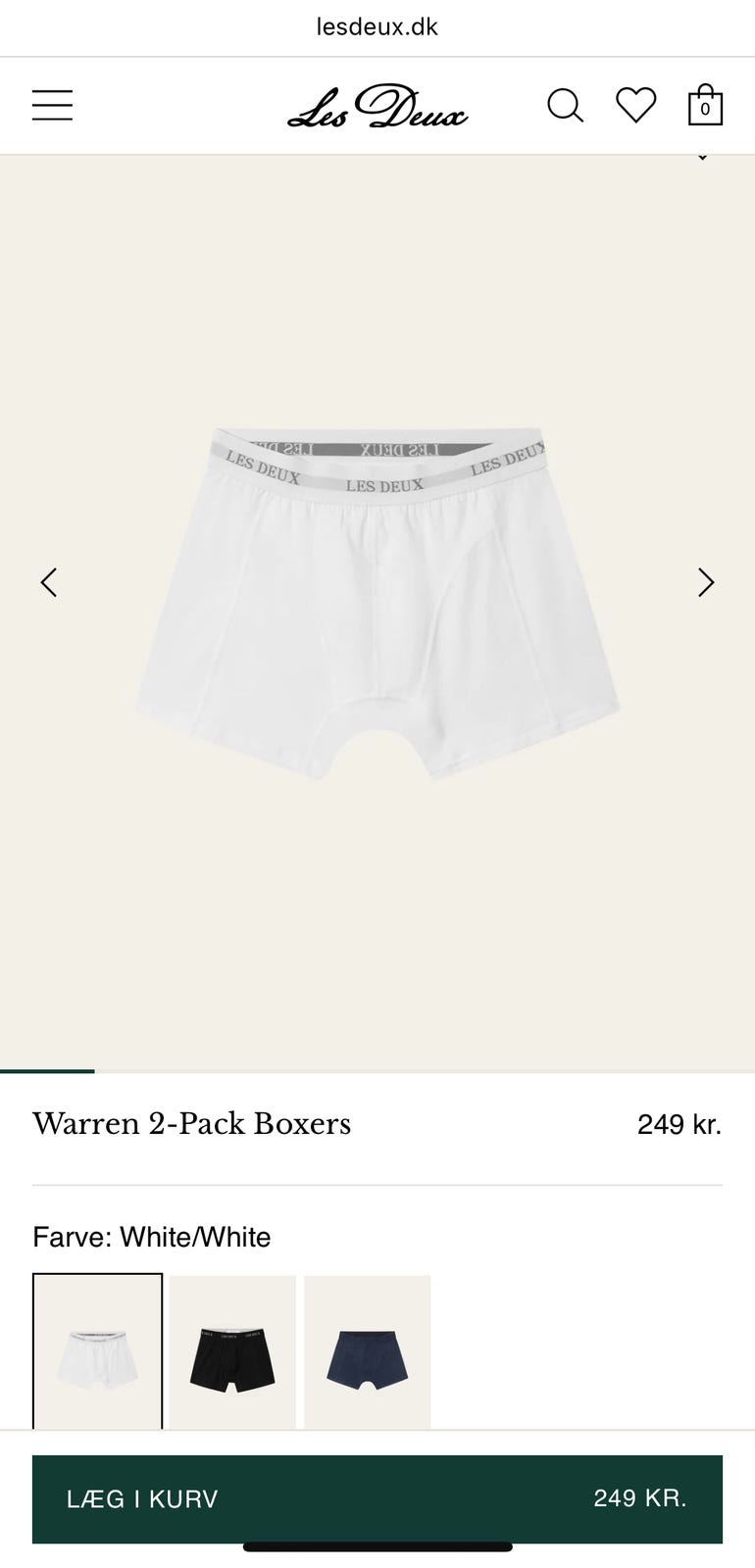Screen dimensions: 755x1568
Task: Show next product image
Action: tap(705, 582)
